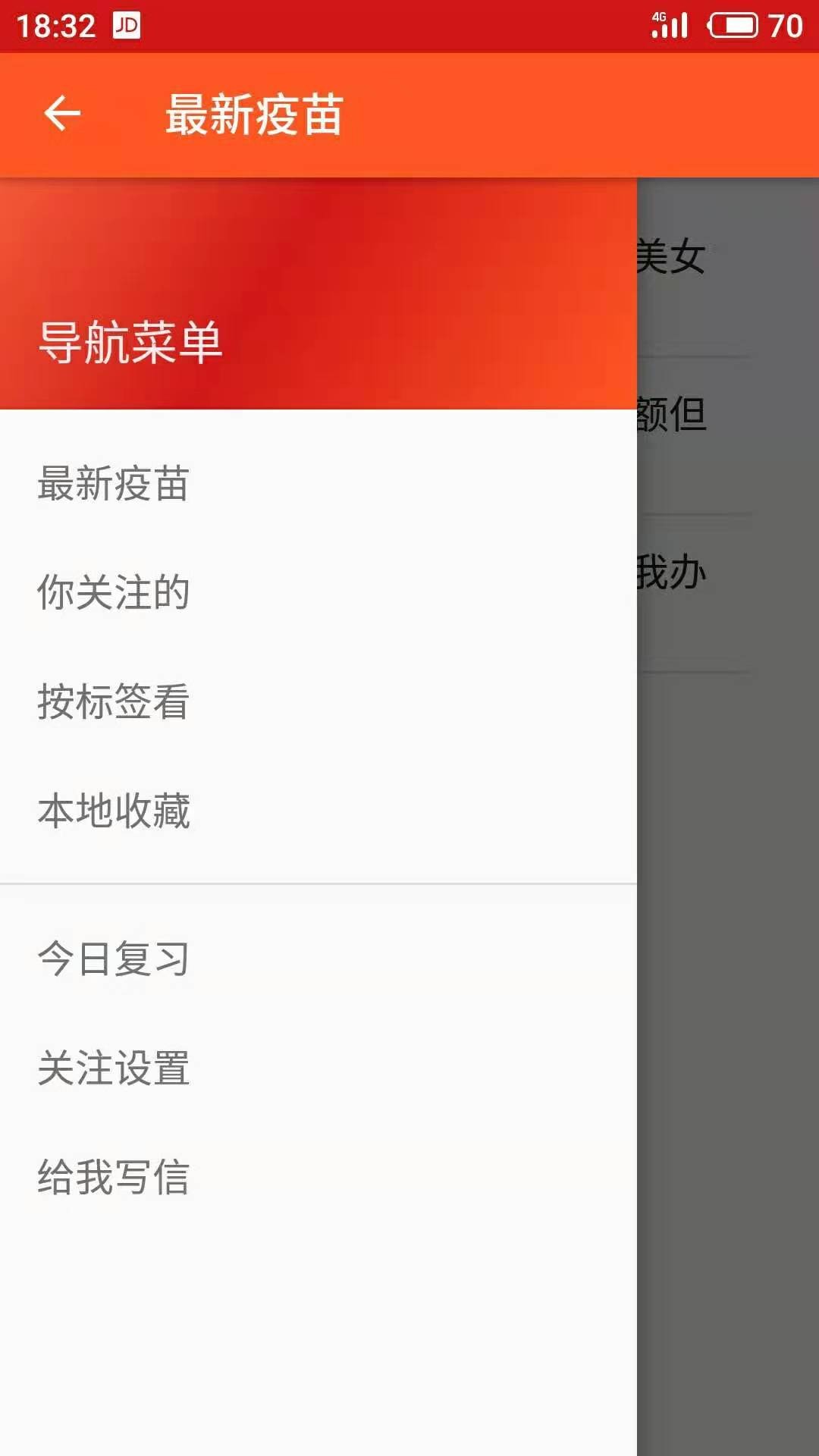The width and height of the screenshot is (819, 1456).
Task: Tap the back arrow in the app bar
Action: click(x=62, y=114)
